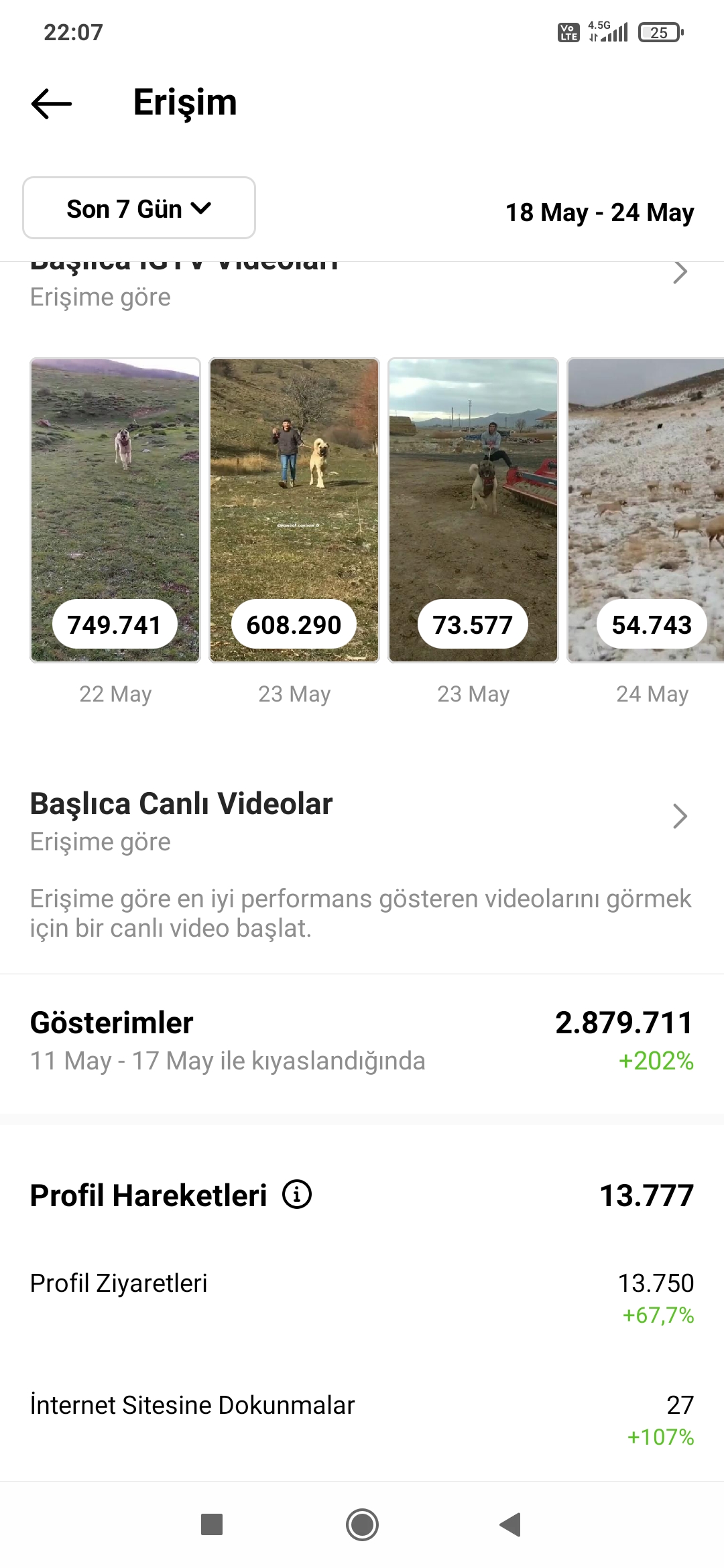The width and height of the screenshot is (724, 1568).
Task: Open the video with 749.741 reach
Action: (115, 510)
